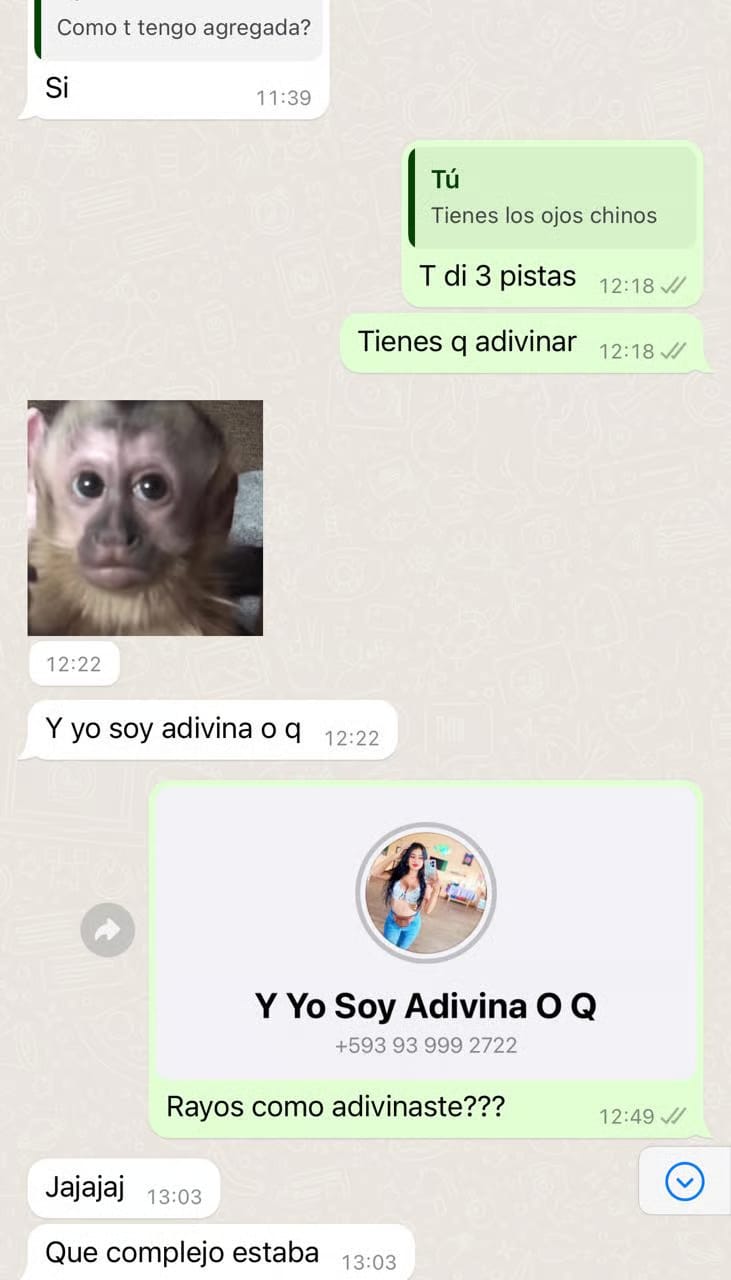This screenshot has height=1280, width=731.
Task: Open the monkey sticker image
Action: tap(145, 518)
